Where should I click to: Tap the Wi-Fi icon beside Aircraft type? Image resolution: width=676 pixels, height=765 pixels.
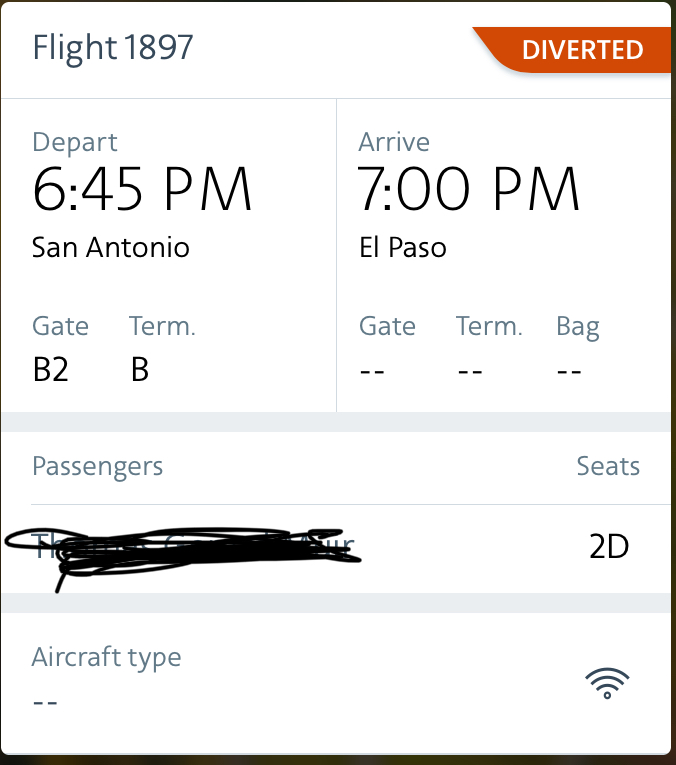[x=607, y=683]
